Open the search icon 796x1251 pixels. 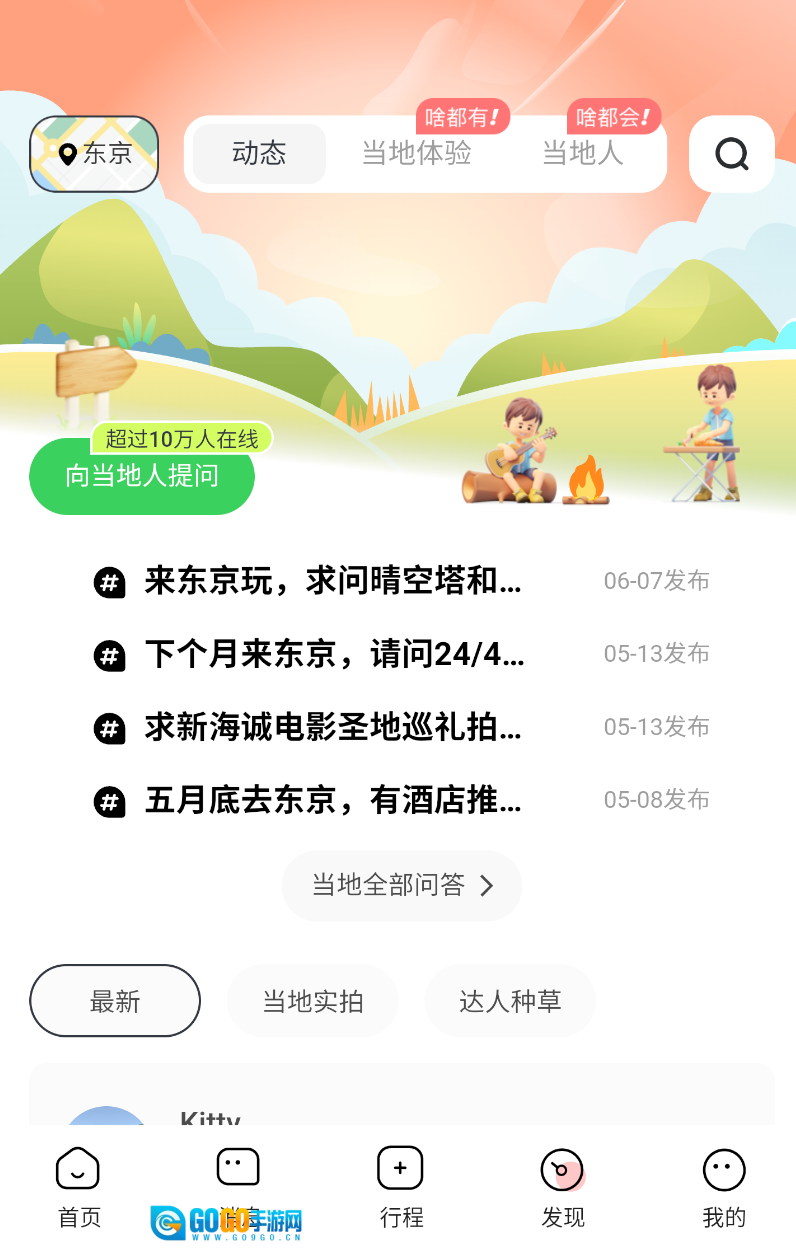731,154
